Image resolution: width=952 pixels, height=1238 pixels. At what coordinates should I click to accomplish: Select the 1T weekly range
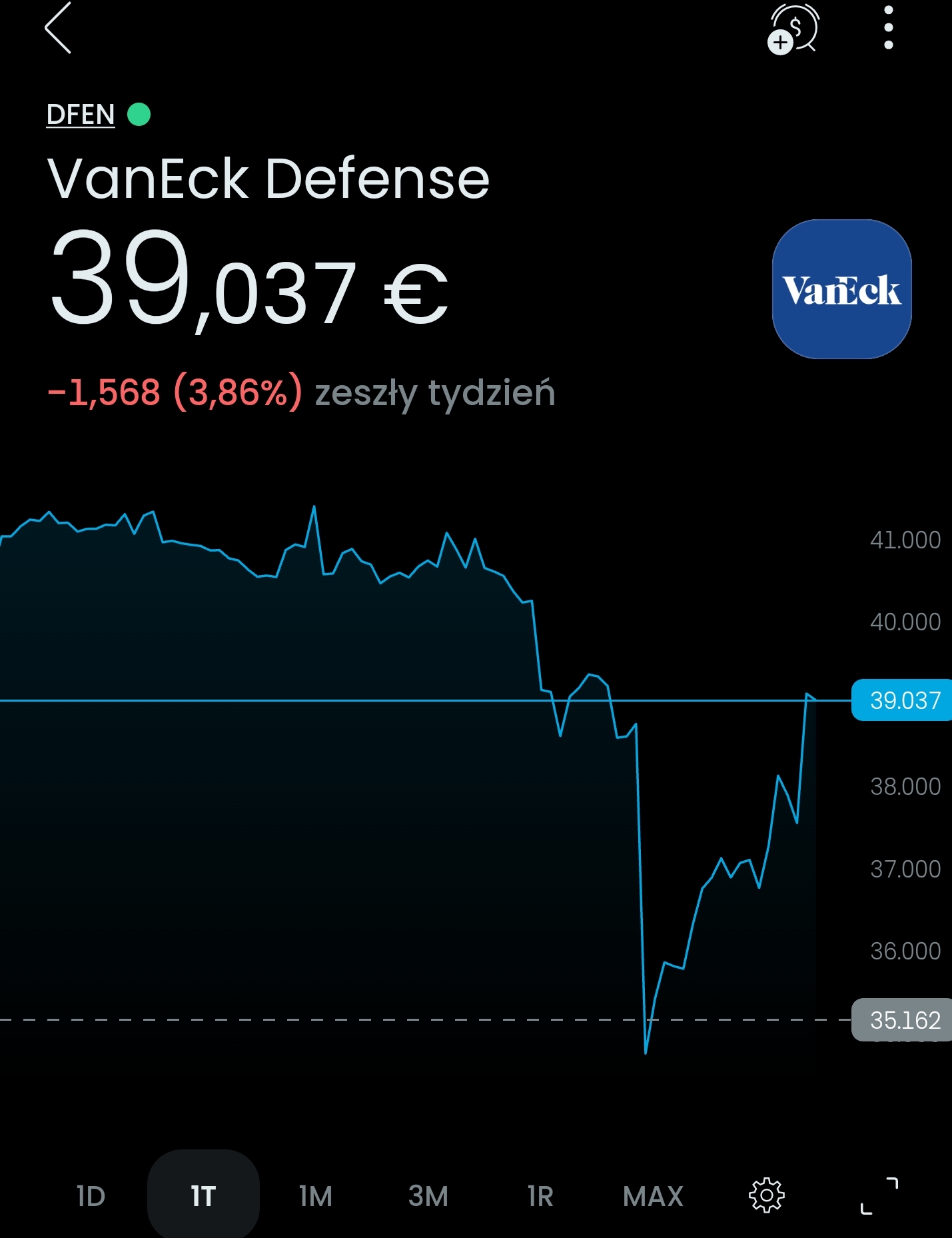pyautogui.click(x=203, y=1196)
